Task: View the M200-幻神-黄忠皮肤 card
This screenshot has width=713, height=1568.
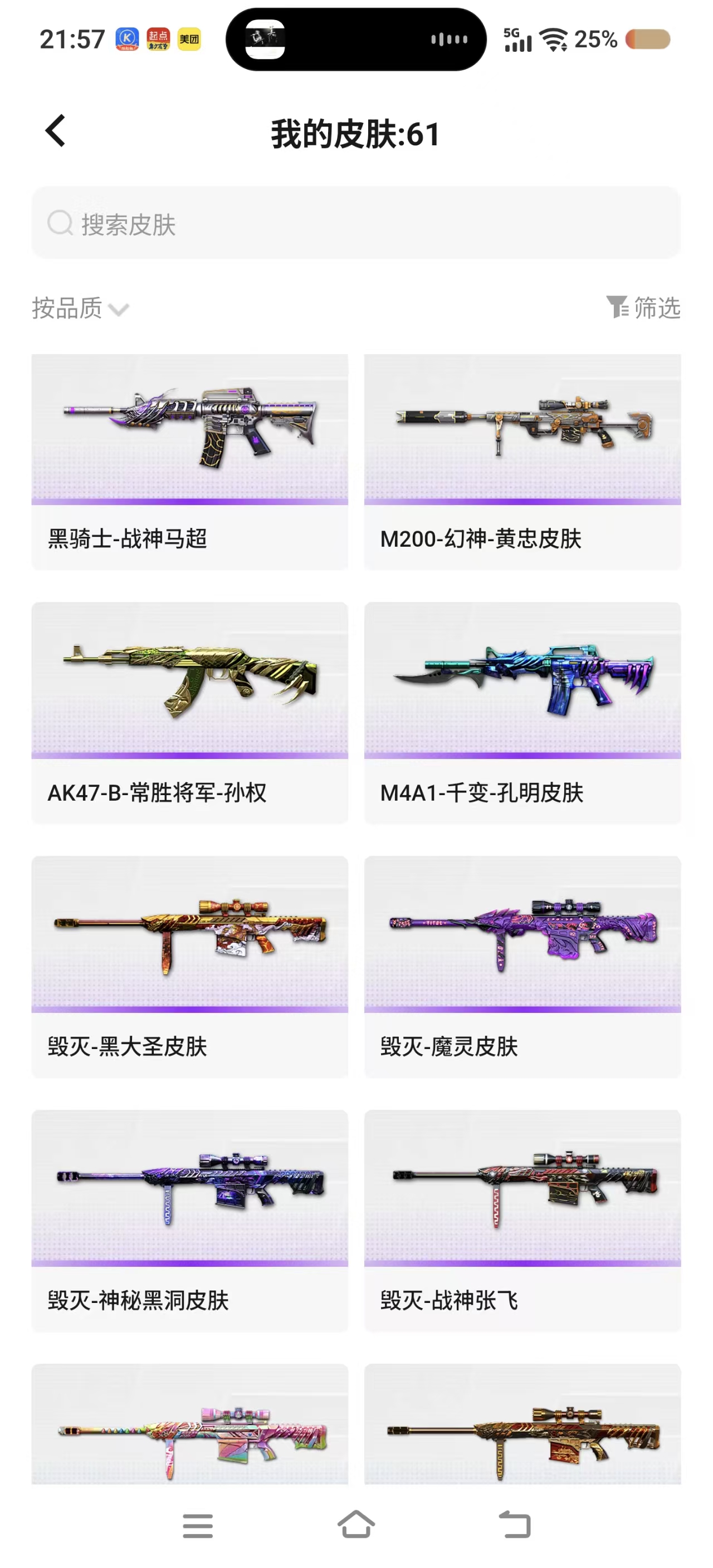Action: [522, 462]
